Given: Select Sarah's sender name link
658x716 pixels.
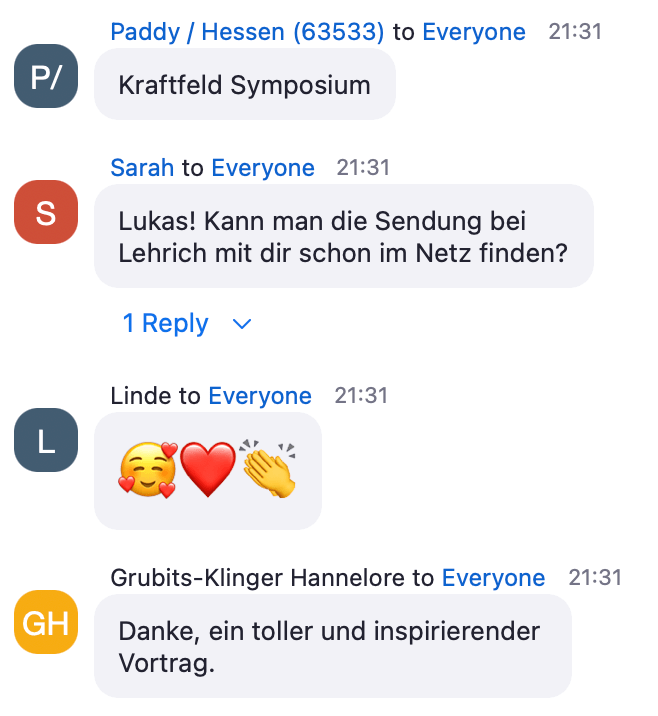Looking at the screenshot, I should coord(142,168).
